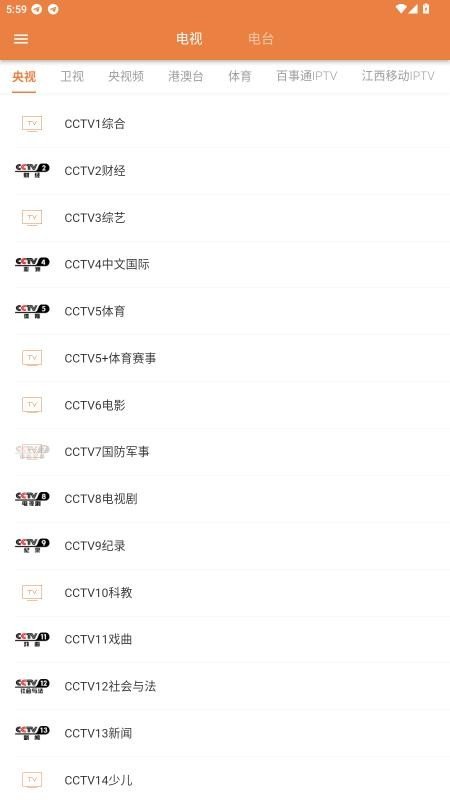Switch to the 卫视 category
This screenshot has height=800, width=450.
72,77
